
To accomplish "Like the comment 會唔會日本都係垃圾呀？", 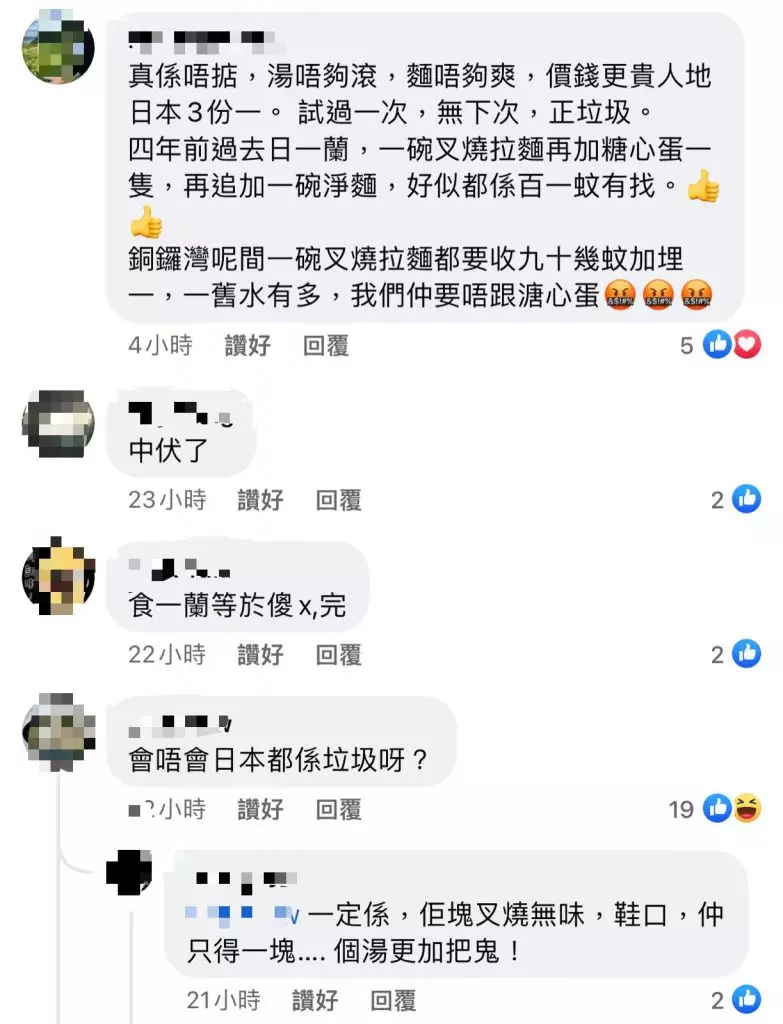I will (260, 809).
